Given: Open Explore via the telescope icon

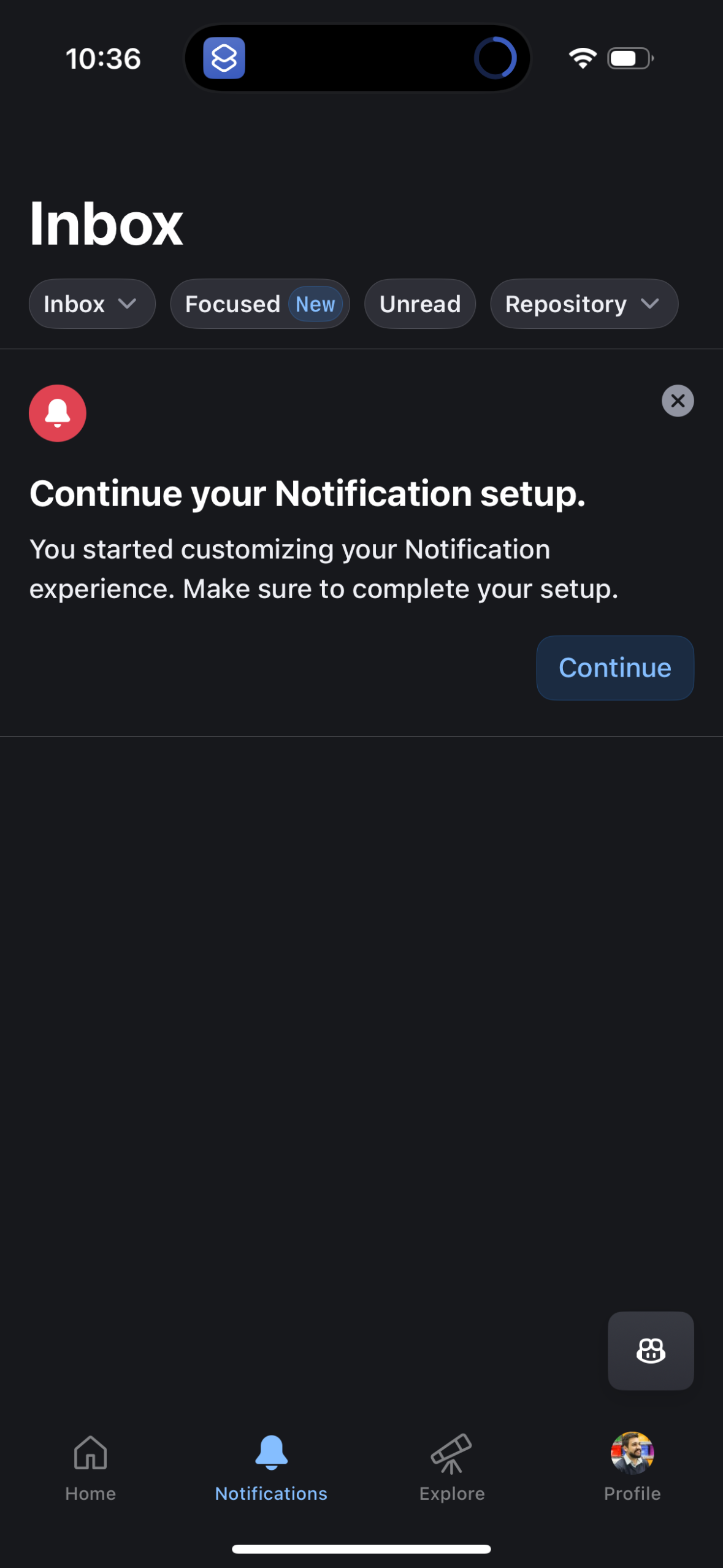Looking at the screenshot, I should [x=451, y=1454].
